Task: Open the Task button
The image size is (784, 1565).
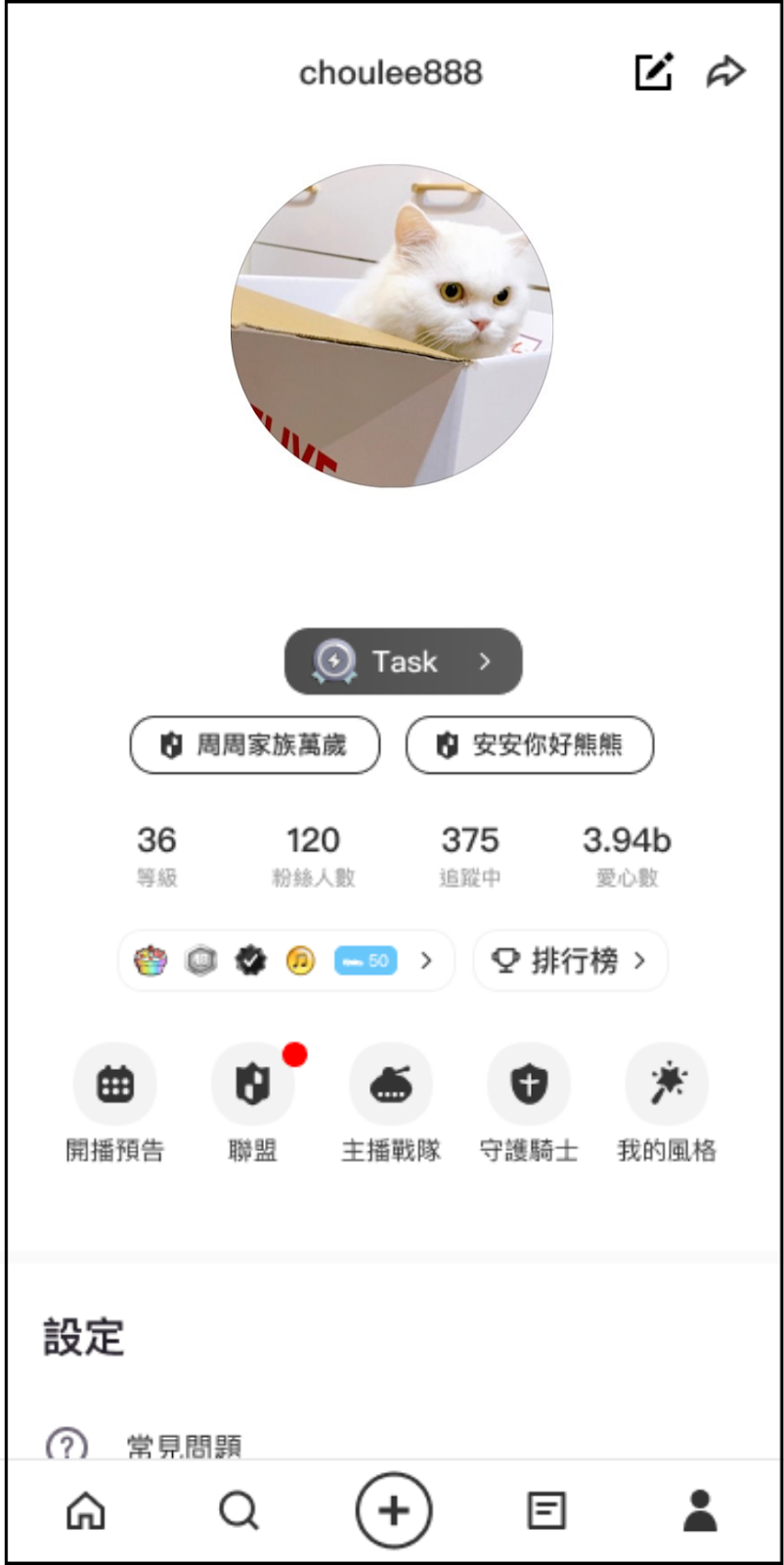Action: 403,661
